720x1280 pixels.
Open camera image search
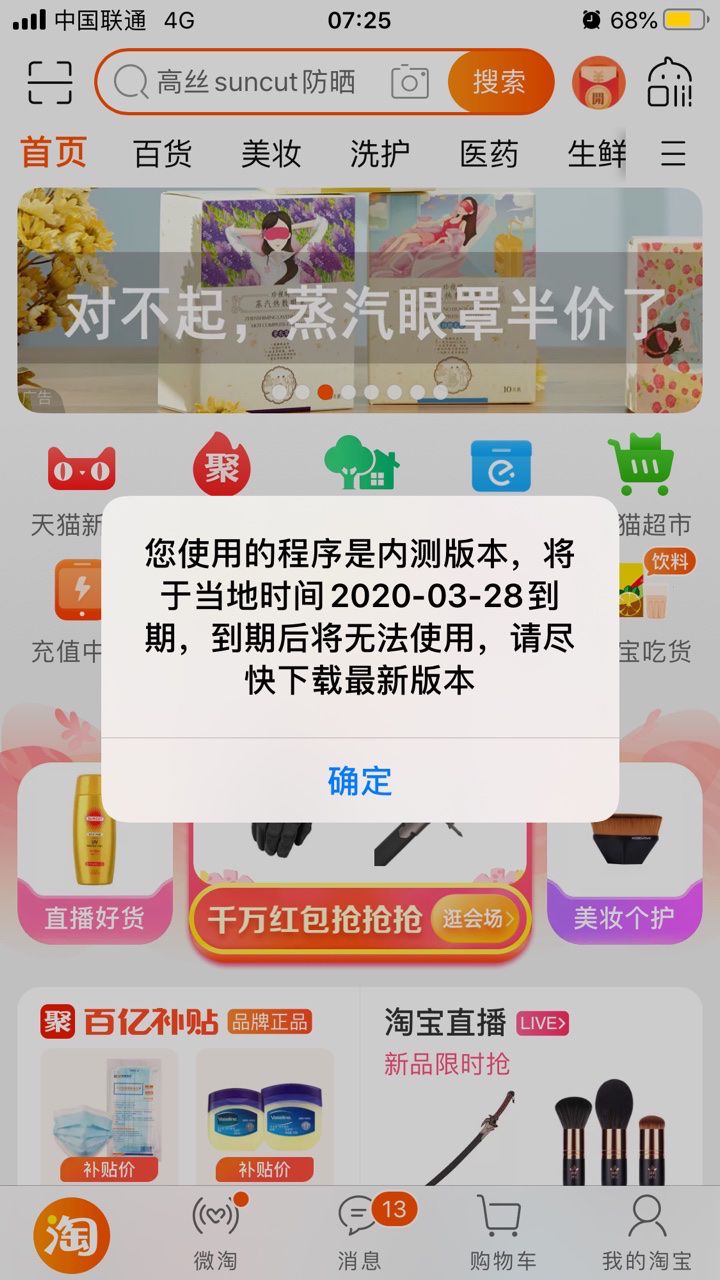pos(410,82)
